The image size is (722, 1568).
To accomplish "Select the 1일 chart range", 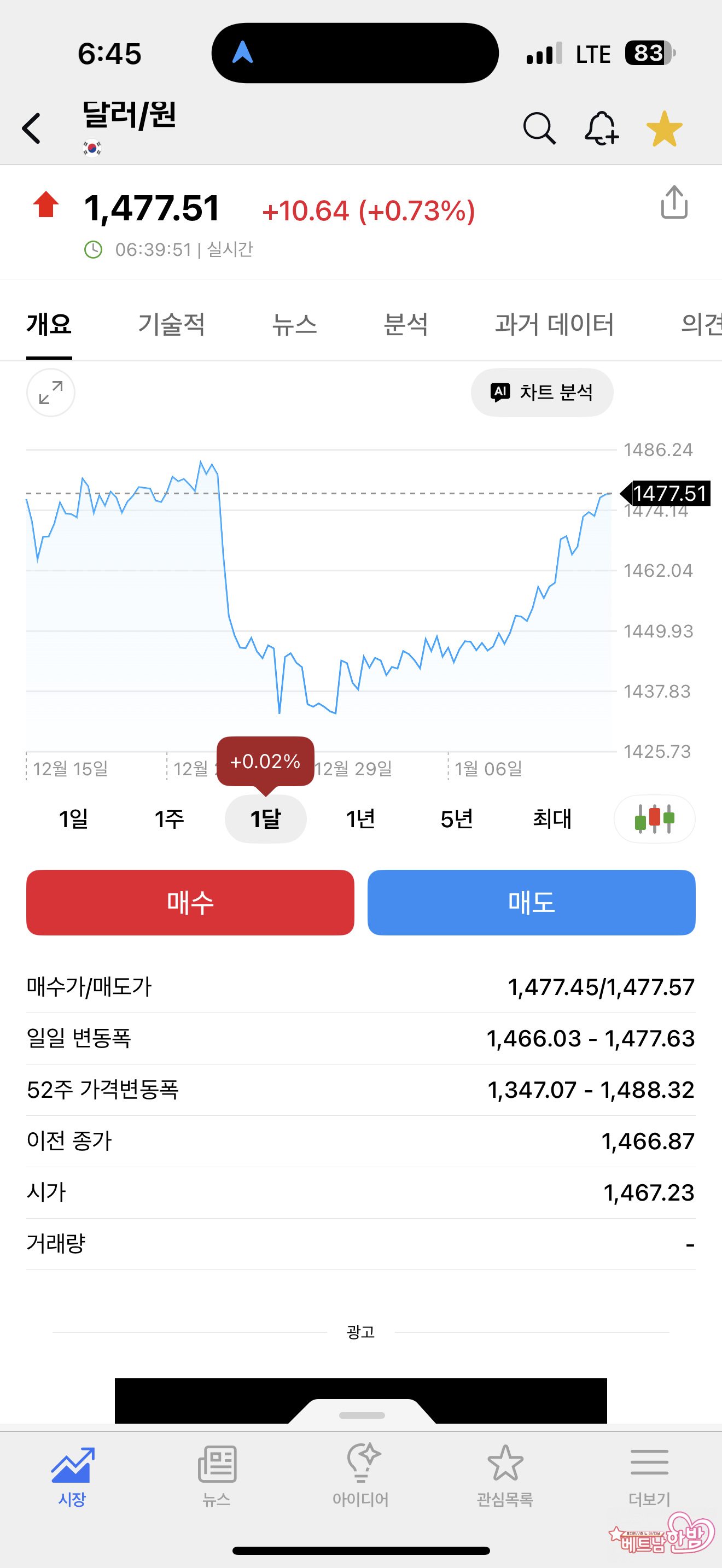I will 74,818.
